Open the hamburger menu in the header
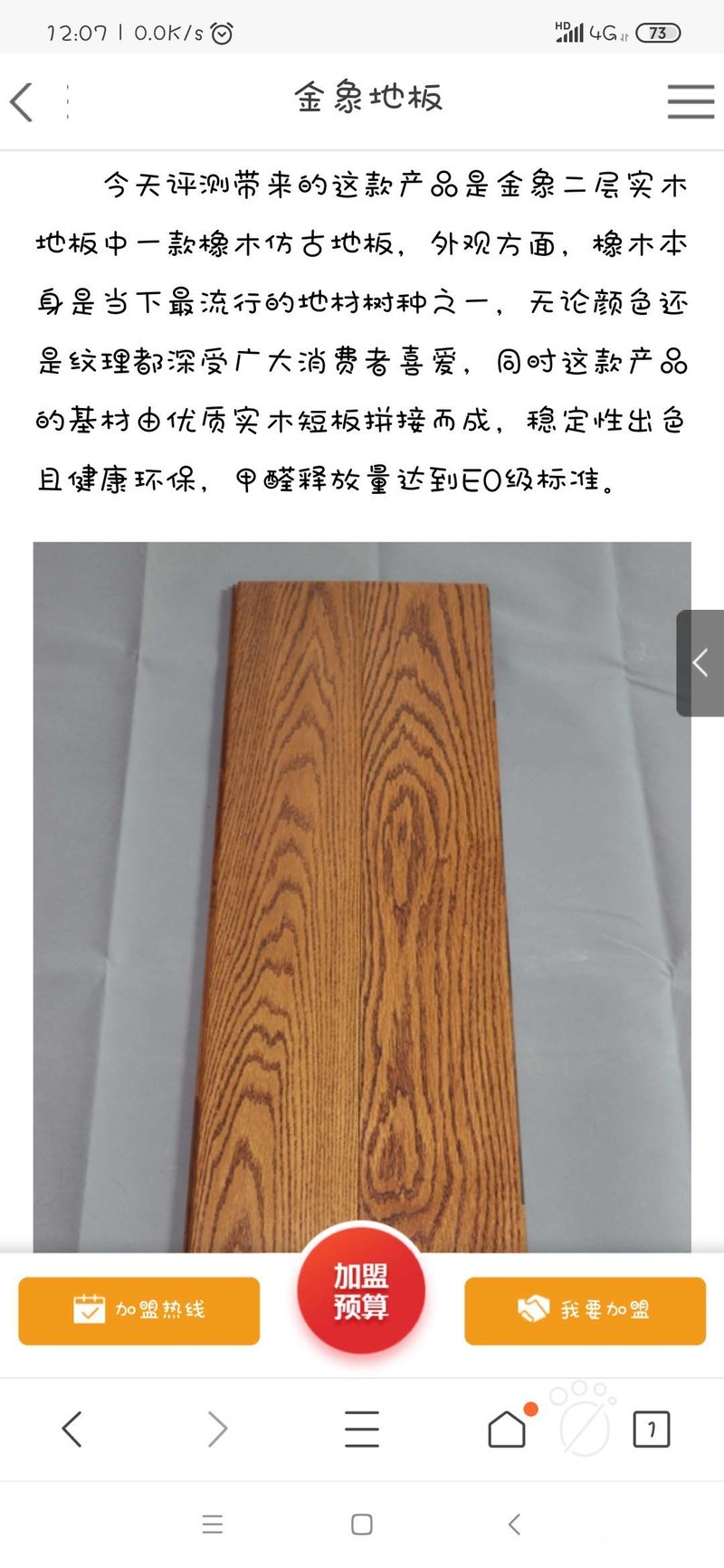The height and width of the screenshot is (1568, 724). tap(691, 100)
